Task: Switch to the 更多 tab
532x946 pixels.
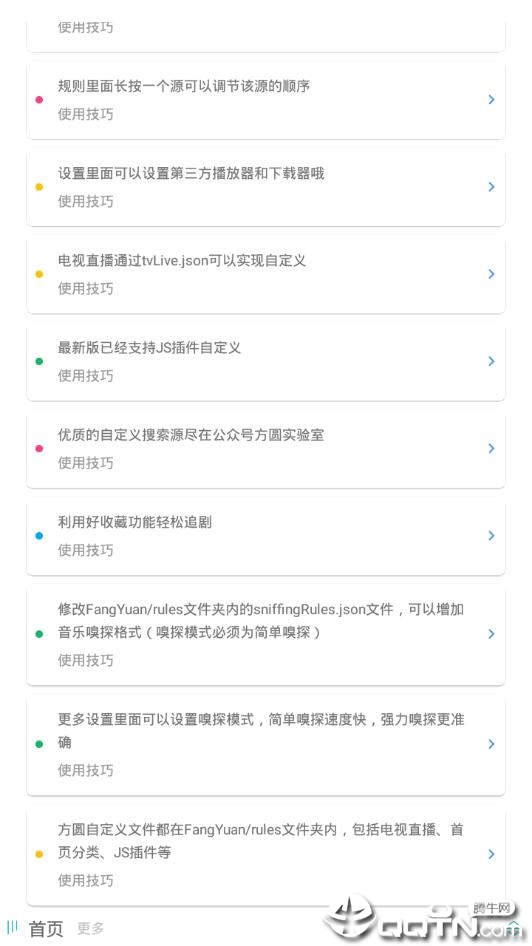Action: click(x=91, y=929)
